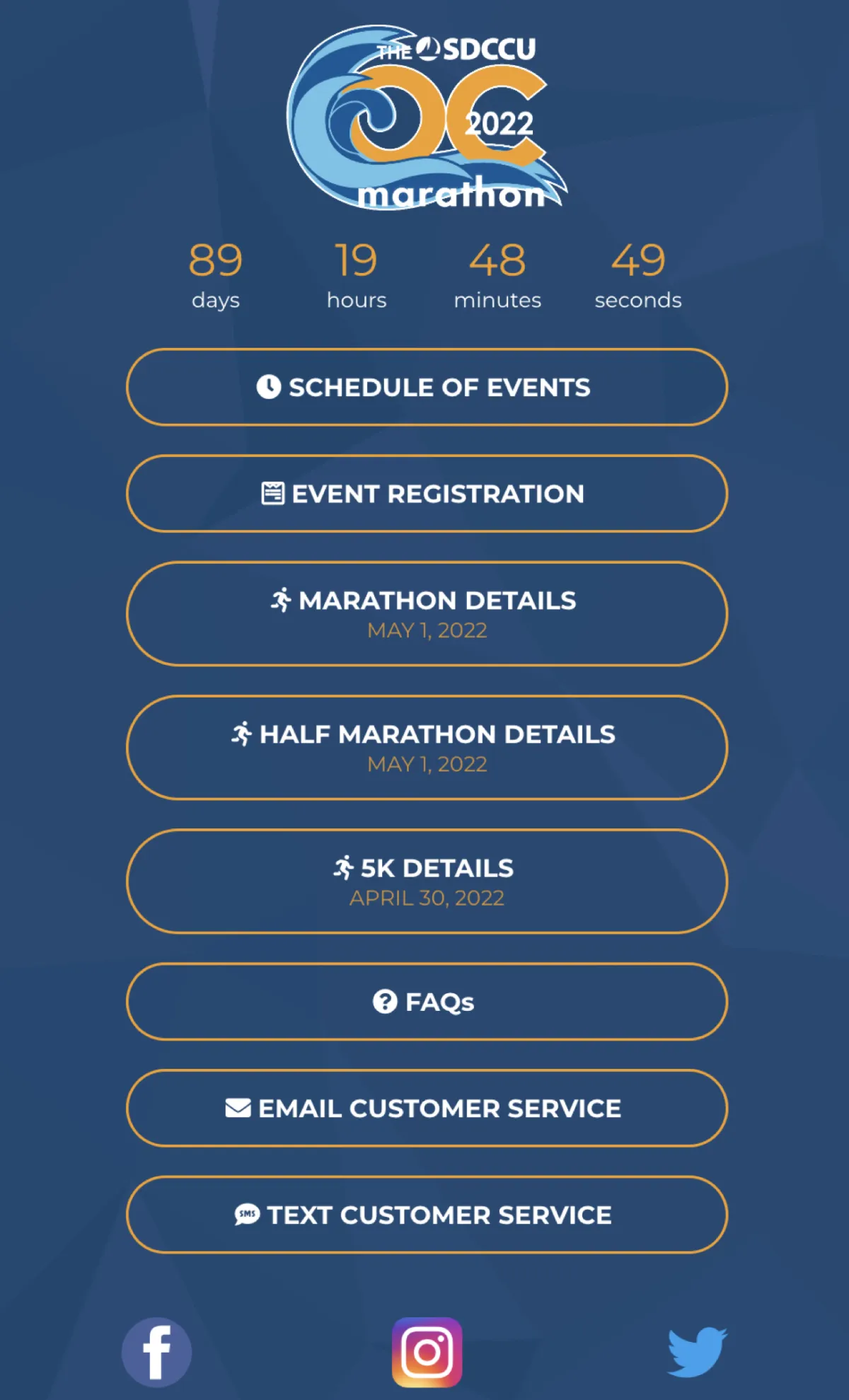View Marathon Details for May 1
This screenshot has height=1400, width=849.
coord(427,613)
